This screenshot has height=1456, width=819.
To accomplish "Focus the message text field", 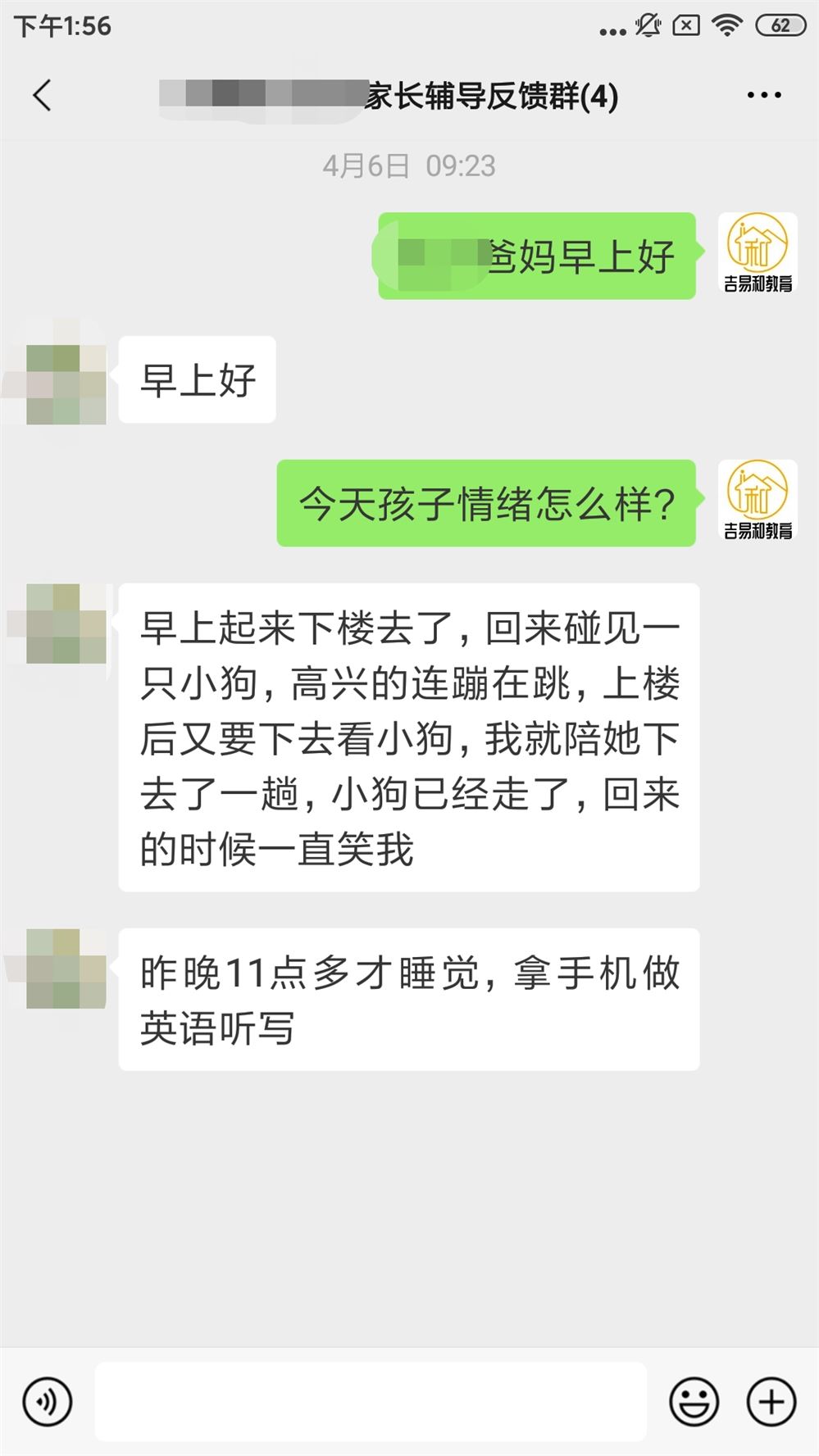I will coord(371,1402).
